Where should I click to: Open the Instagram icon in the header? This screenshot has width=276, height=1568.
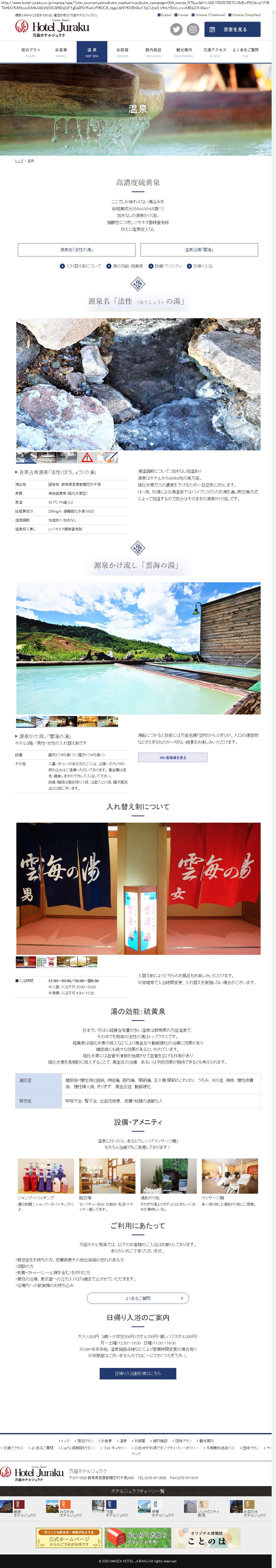click(192, 29)
